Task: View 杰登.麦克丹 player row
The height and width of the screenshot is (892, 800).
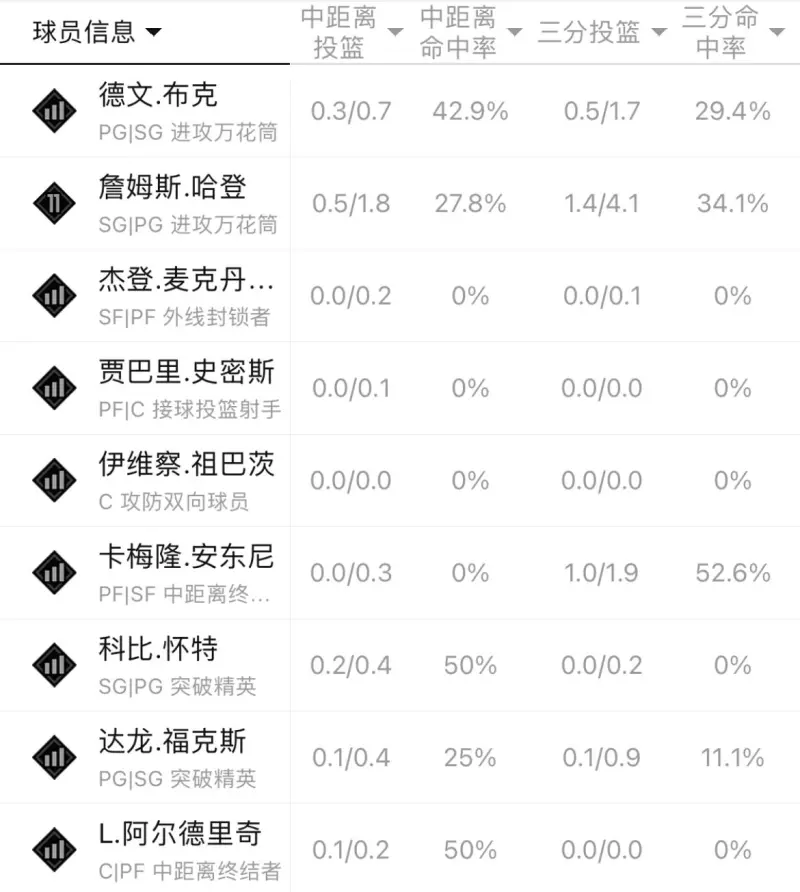Action: click(x=186, y=280)
